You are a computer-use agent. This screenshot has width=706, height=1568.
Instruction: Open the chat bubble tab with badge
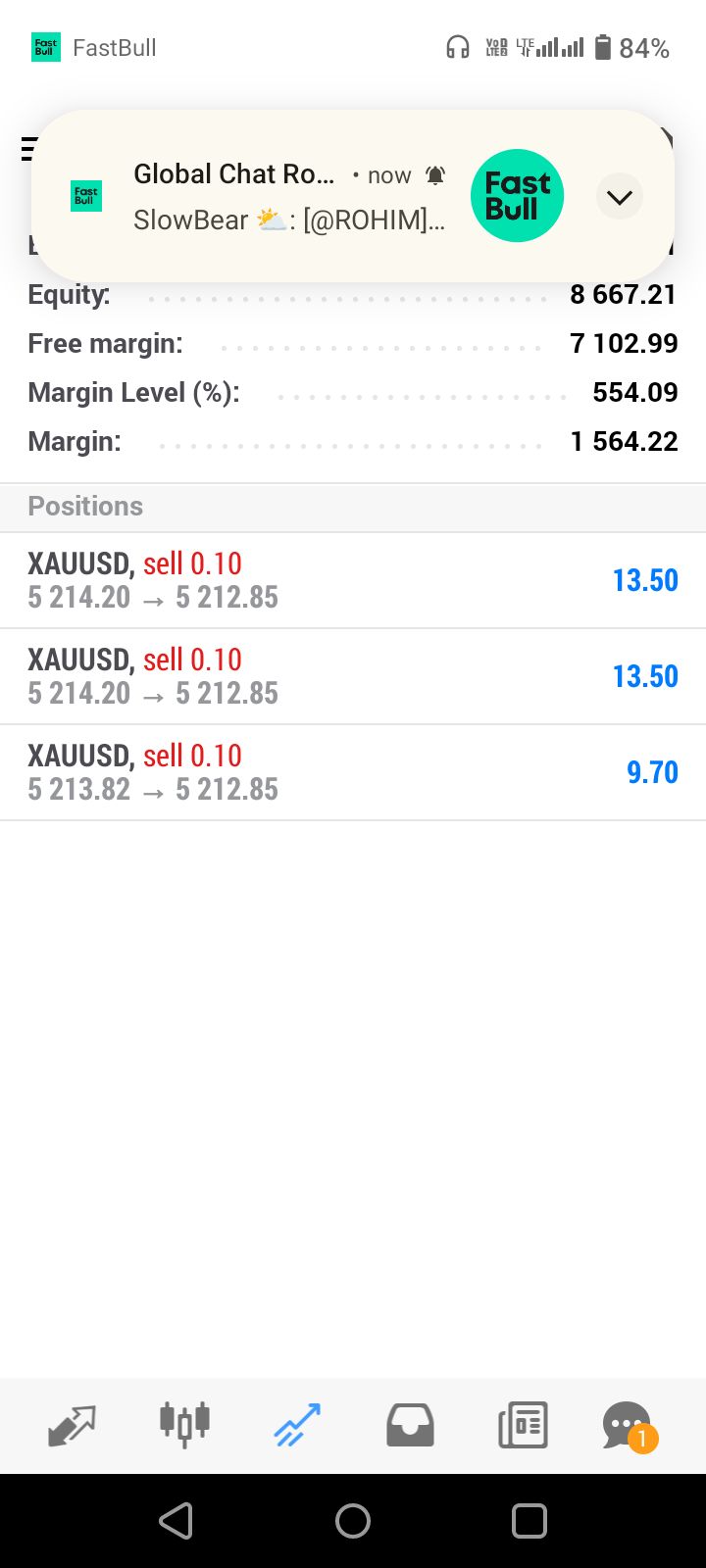628,1425
